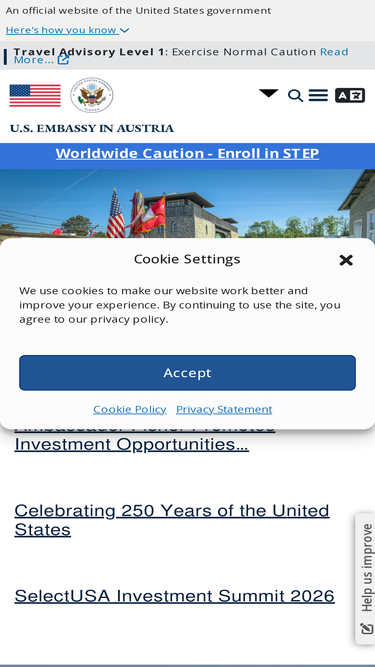Open Celebrating 250 Years of the United States
Viewport: 375px width, 667px height.
(x=172, y=520)
